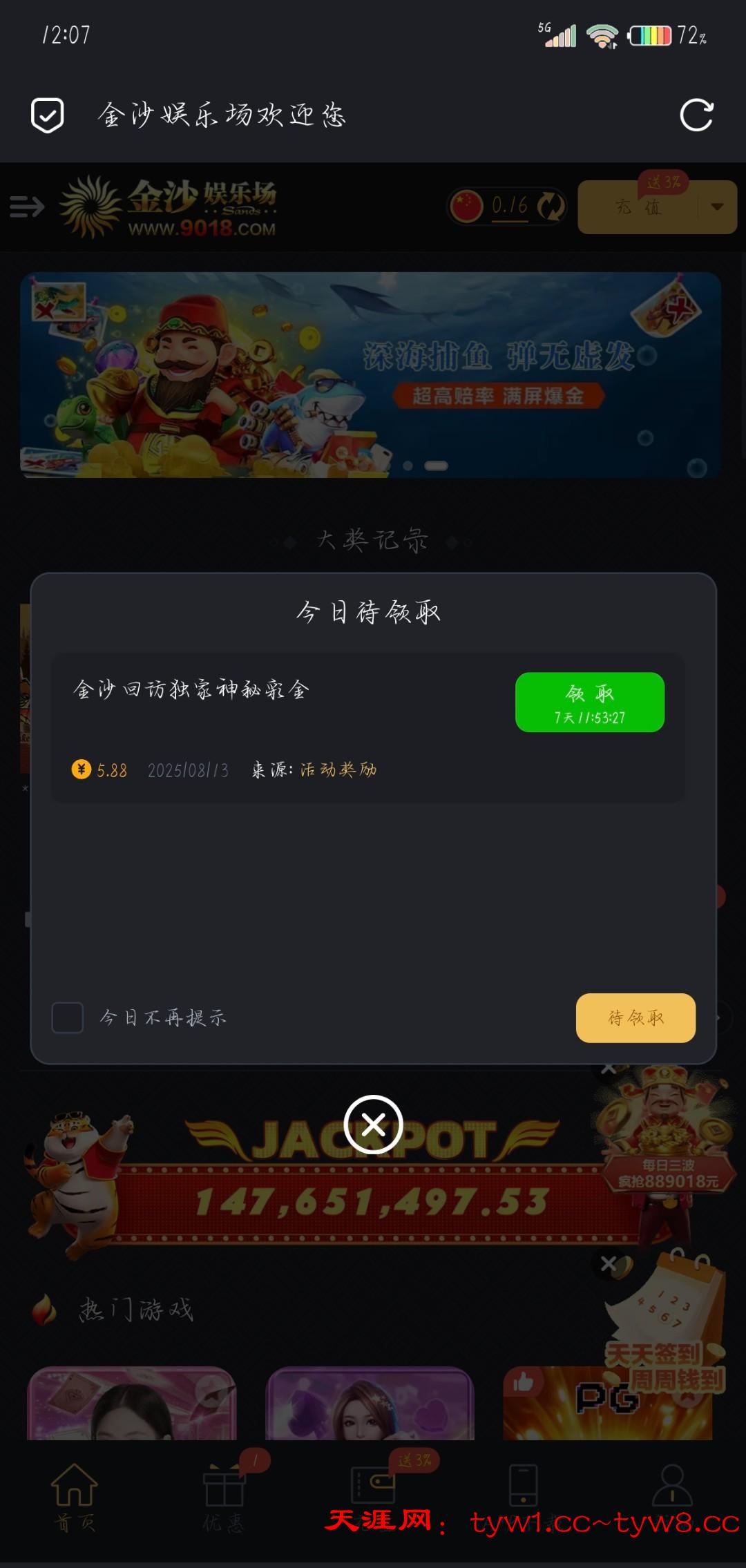This screenshot has width=746, height=1568.
Task: Close the 今日待领取 dialog
Action: tap(373, 1125)
